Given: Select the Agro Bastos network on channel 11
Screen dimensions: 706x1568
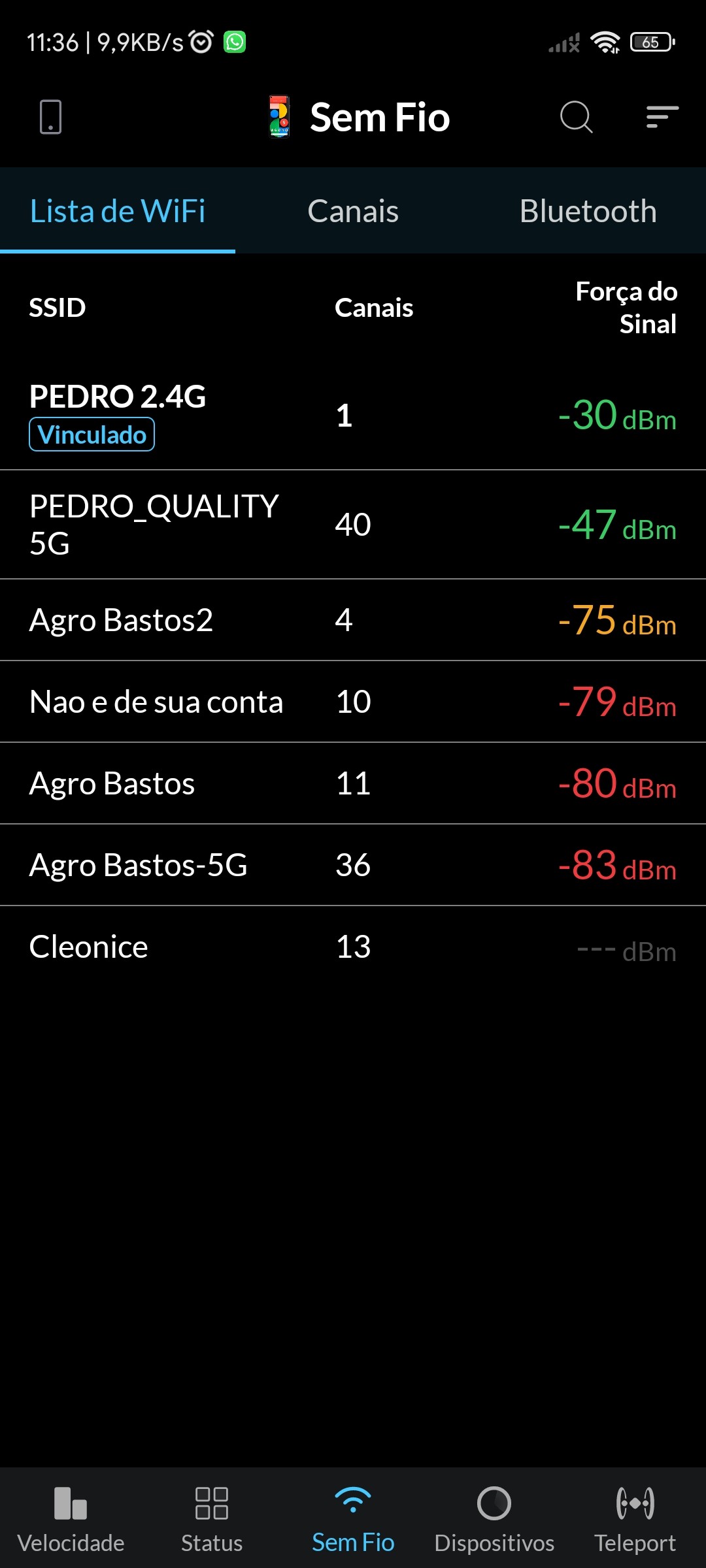Looking at the screenshot, I should (353, 783).
